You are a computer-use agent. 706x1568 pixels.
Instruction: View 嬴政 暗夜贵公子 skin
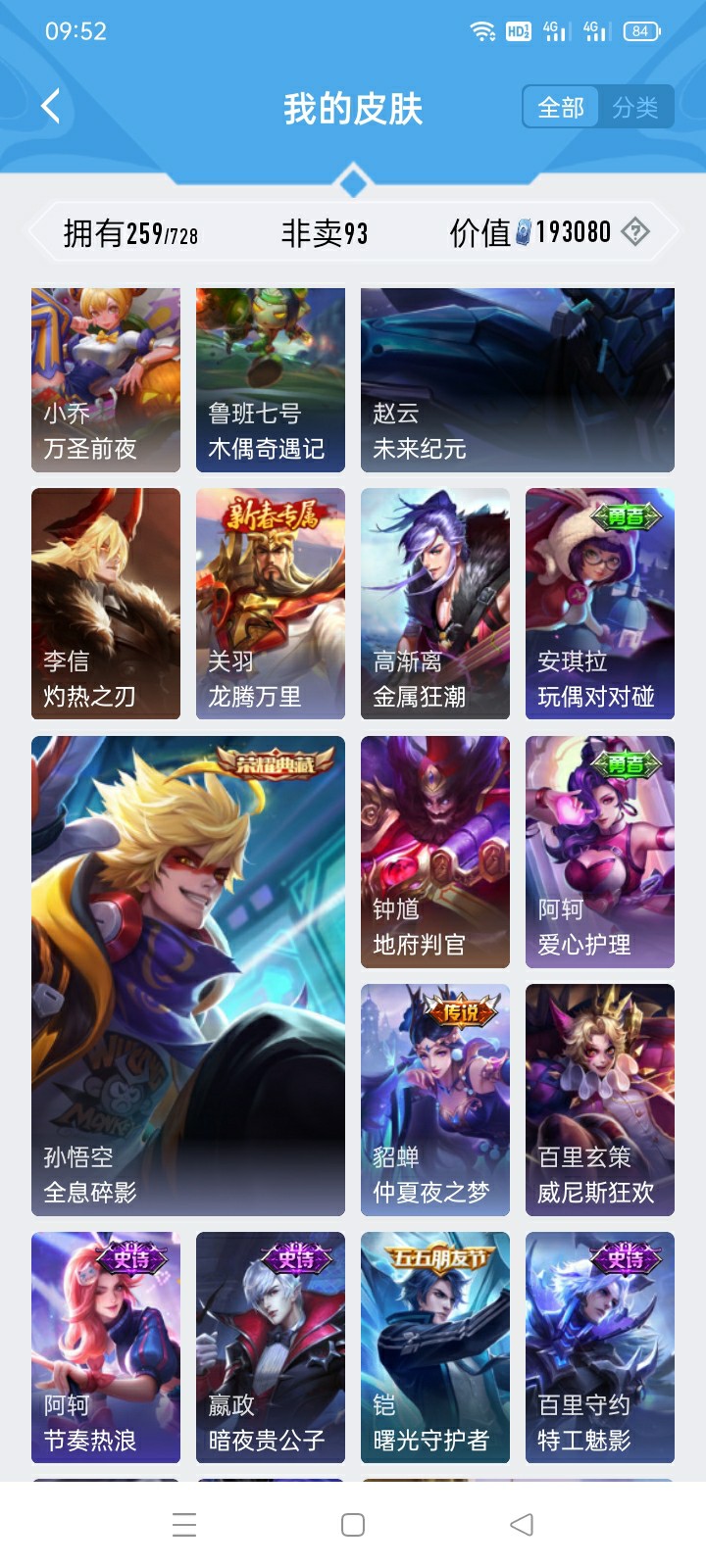pyautogui.click(x=271, y=1347)
